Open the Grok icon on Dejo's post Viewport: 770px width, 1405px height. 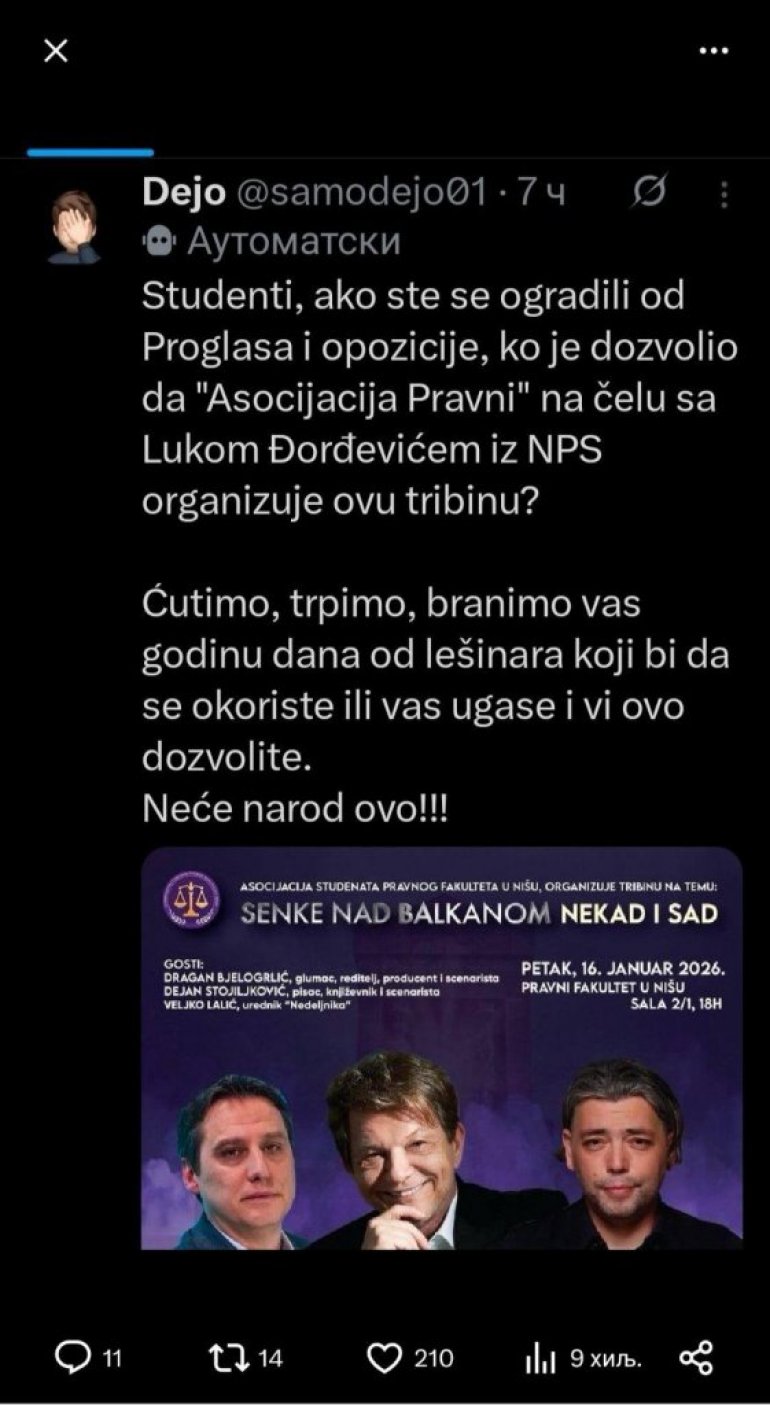(x=650, y=193)
